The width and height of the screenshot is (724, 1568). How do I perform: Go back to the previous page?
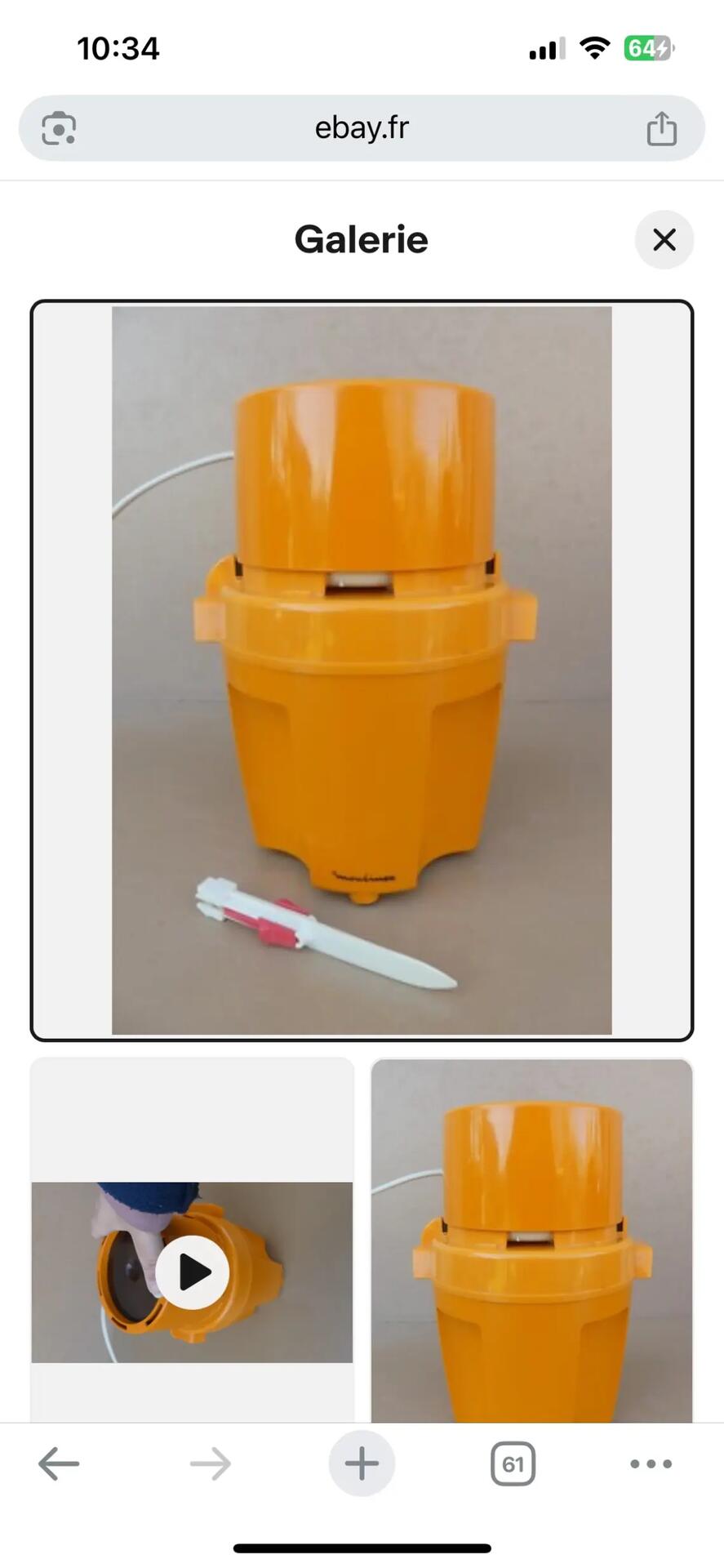point(59,1464)
